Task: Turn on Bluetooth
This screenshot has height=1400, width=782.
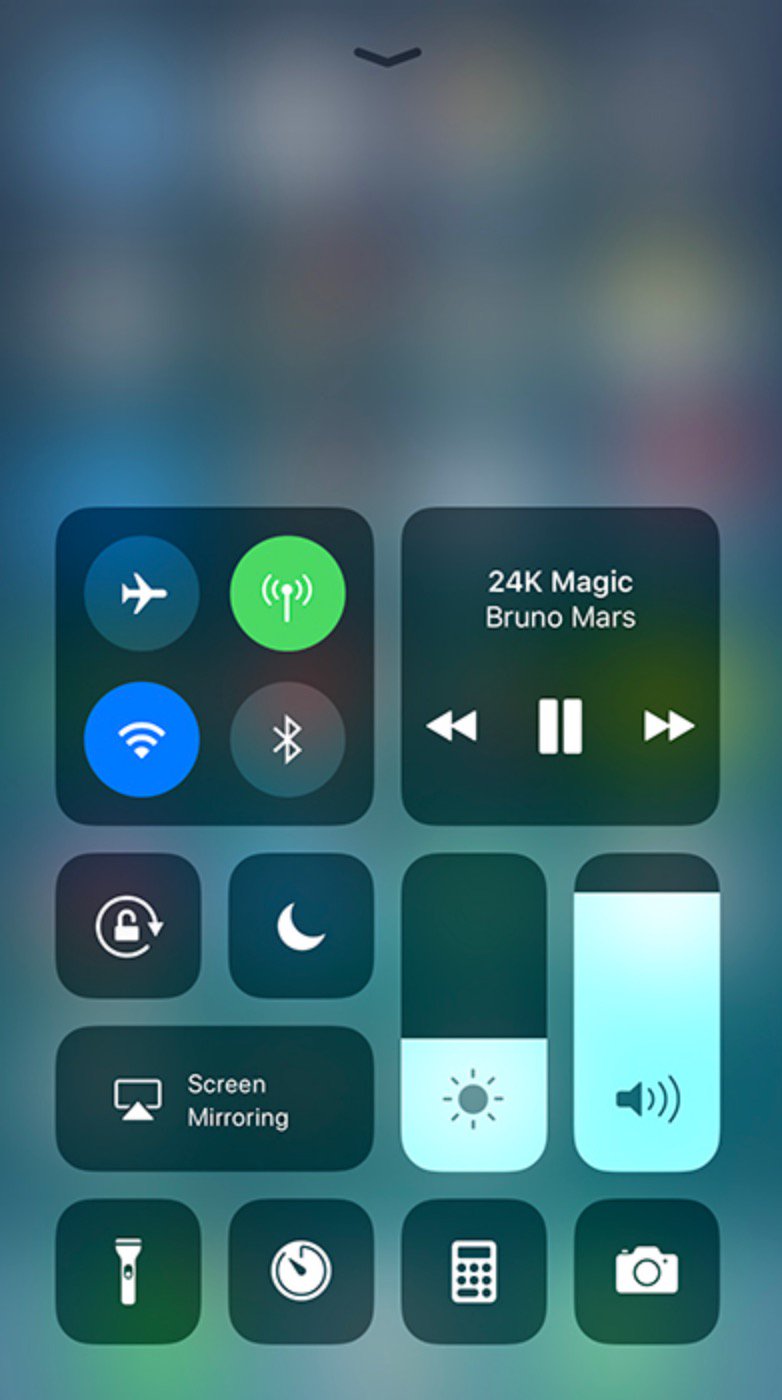Action: tap(288, 740)
